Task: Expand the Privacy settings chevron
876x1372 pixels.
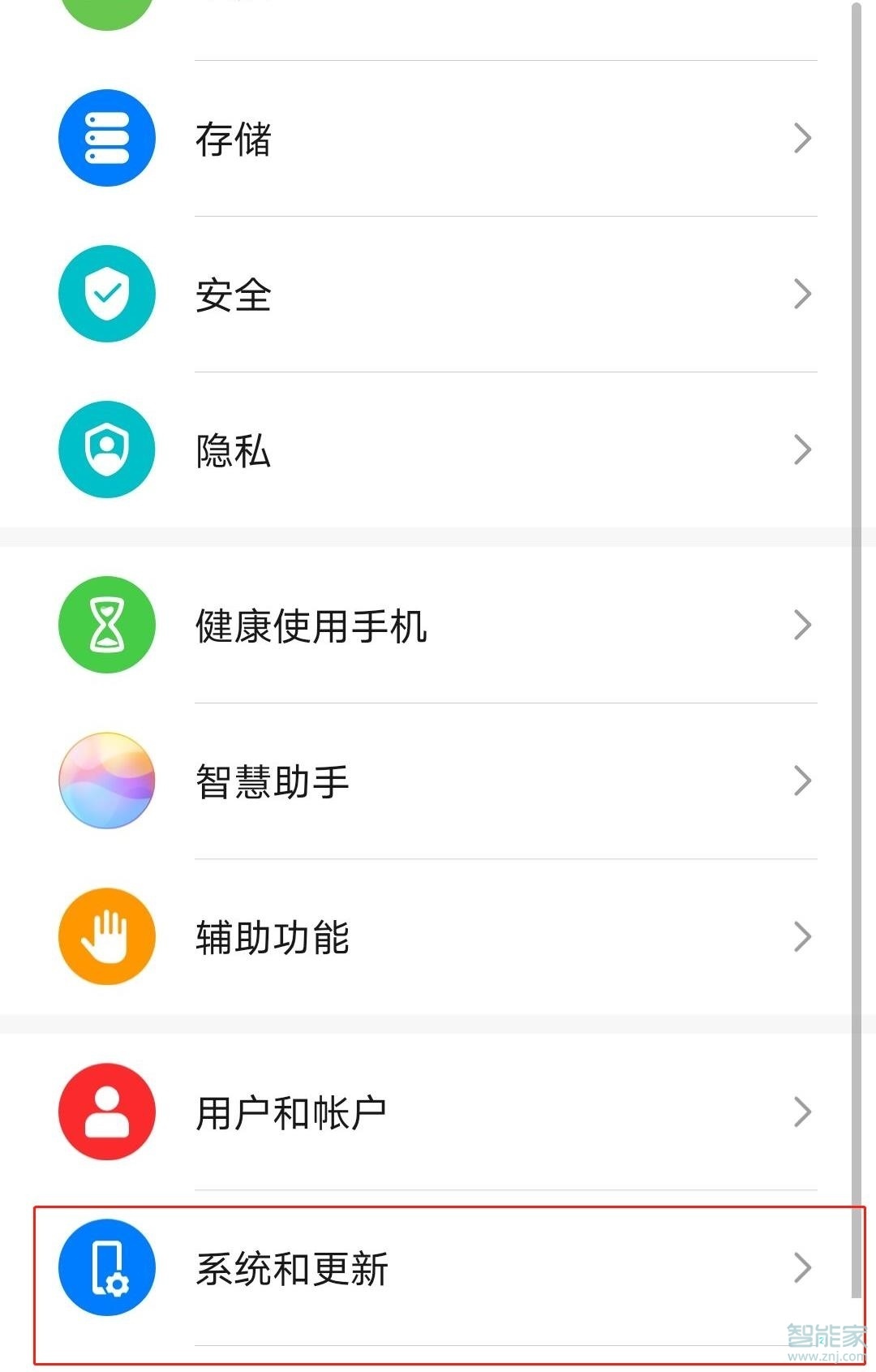Action: coord(802,450)
